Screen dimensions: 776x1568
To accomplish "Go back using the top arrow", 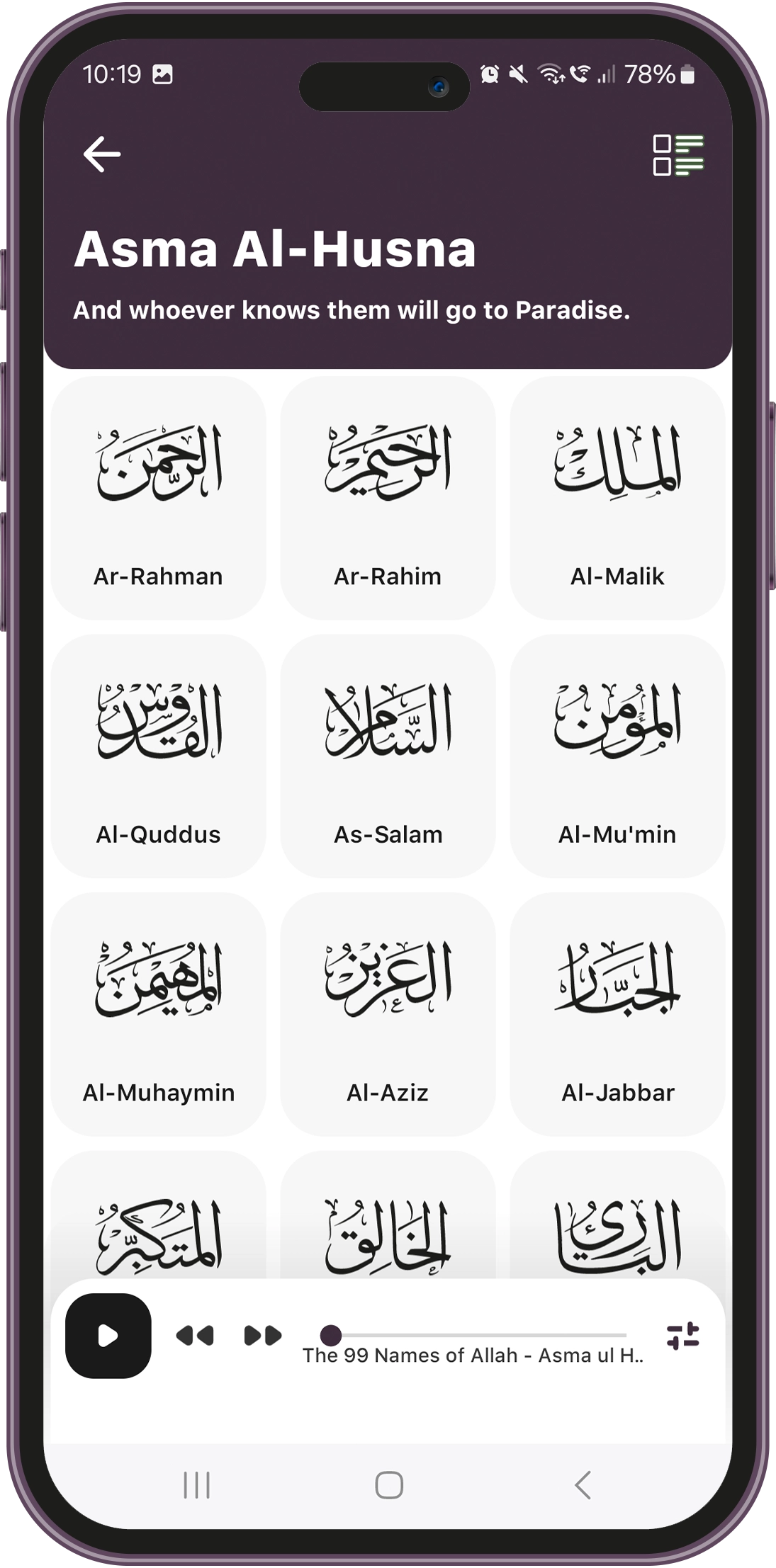I will click(x=102, y=154).
